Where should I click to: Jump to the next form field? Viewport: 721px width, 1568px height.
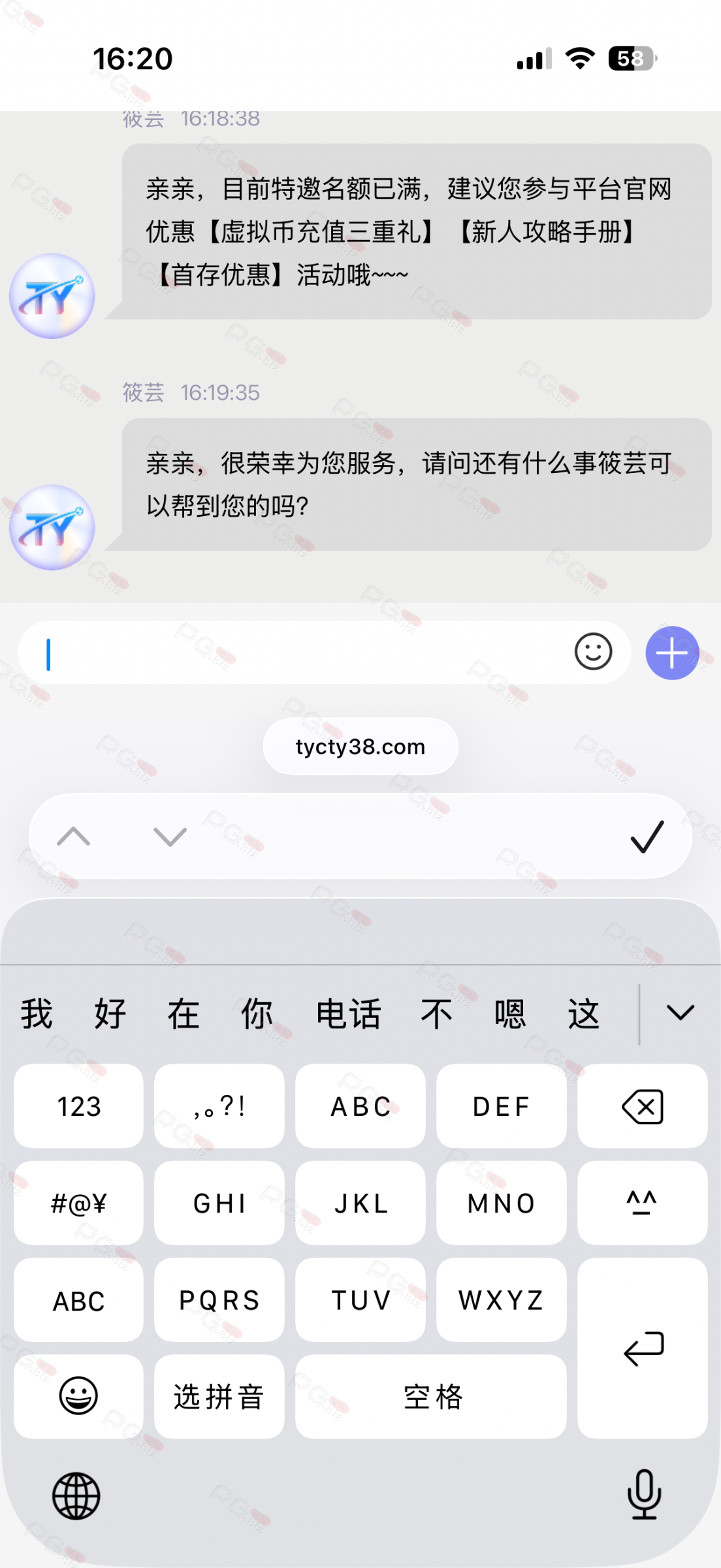(170, 836)
